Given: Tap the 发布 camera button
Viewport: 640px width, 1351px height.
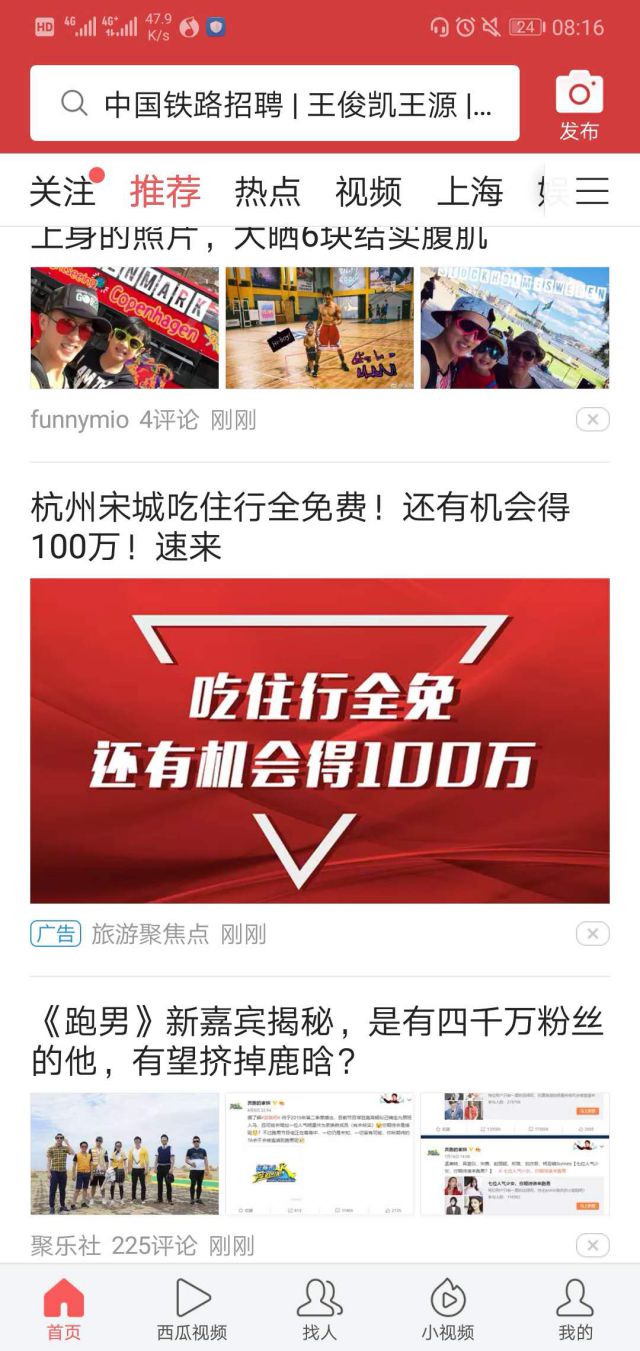Looking at the screenshot, I should coord(579,104).
